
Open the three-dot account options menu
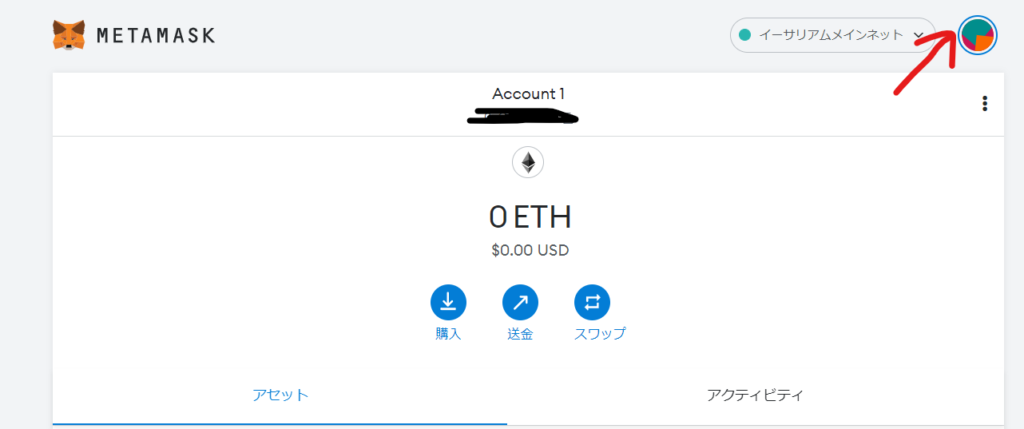click(985, 104)
